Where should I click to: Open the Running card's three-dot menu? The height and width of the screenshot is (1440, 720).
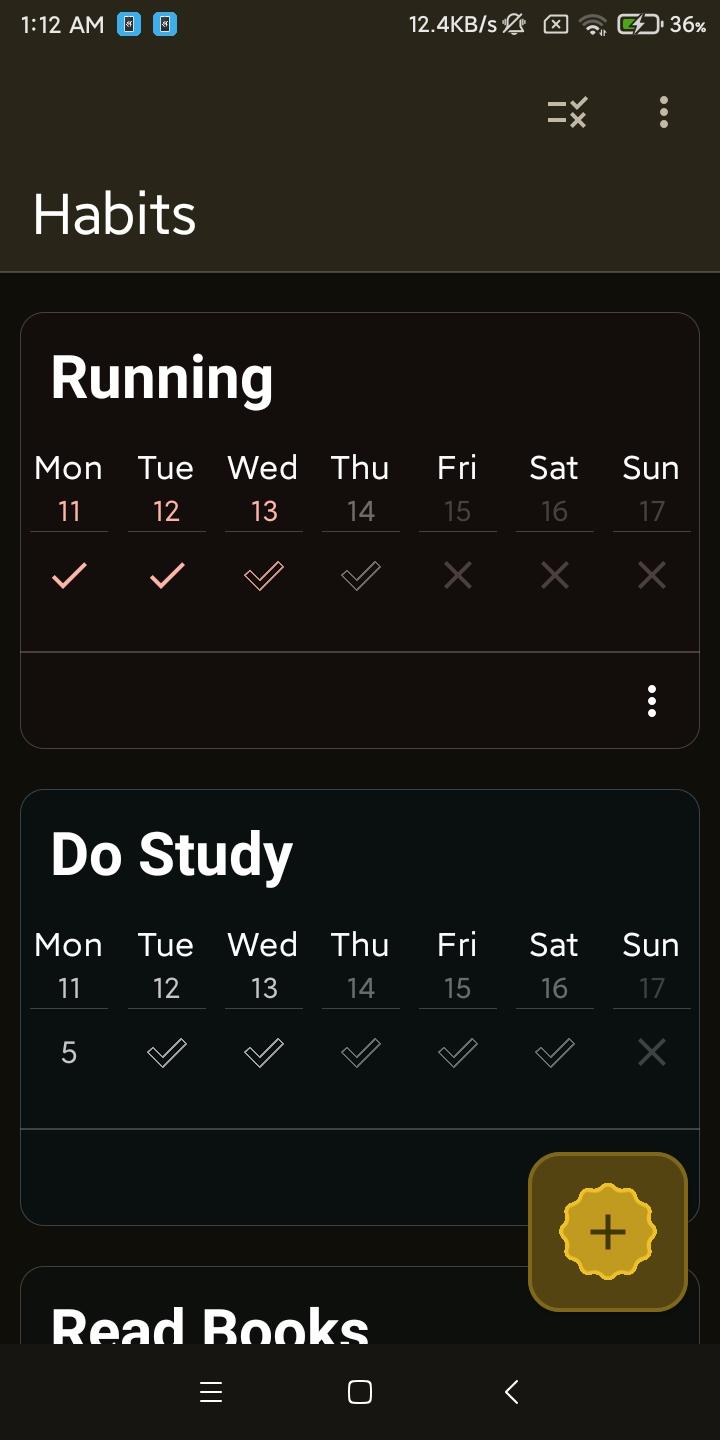tap(652, 701)
